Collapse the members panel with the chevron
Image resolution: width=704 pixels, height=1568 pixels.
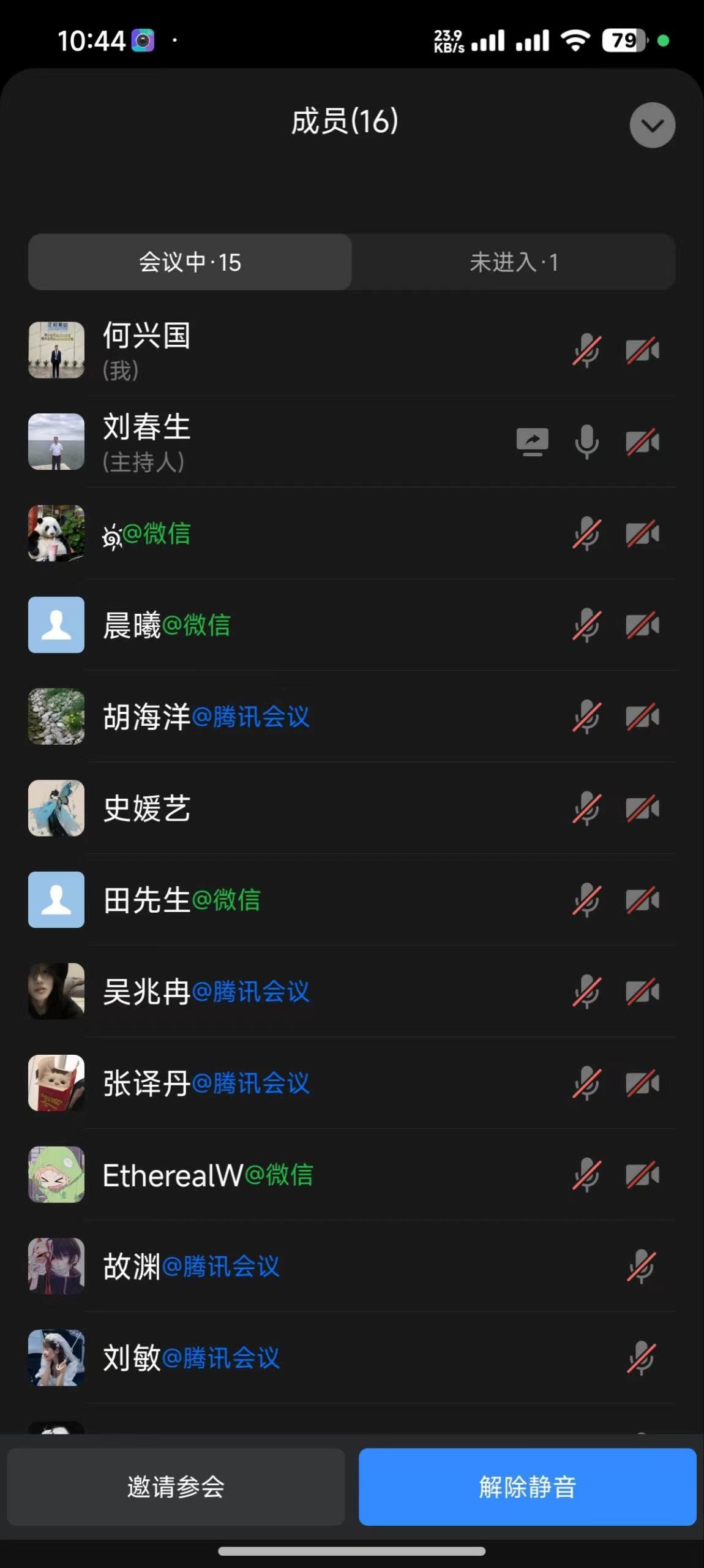point(652,125)
